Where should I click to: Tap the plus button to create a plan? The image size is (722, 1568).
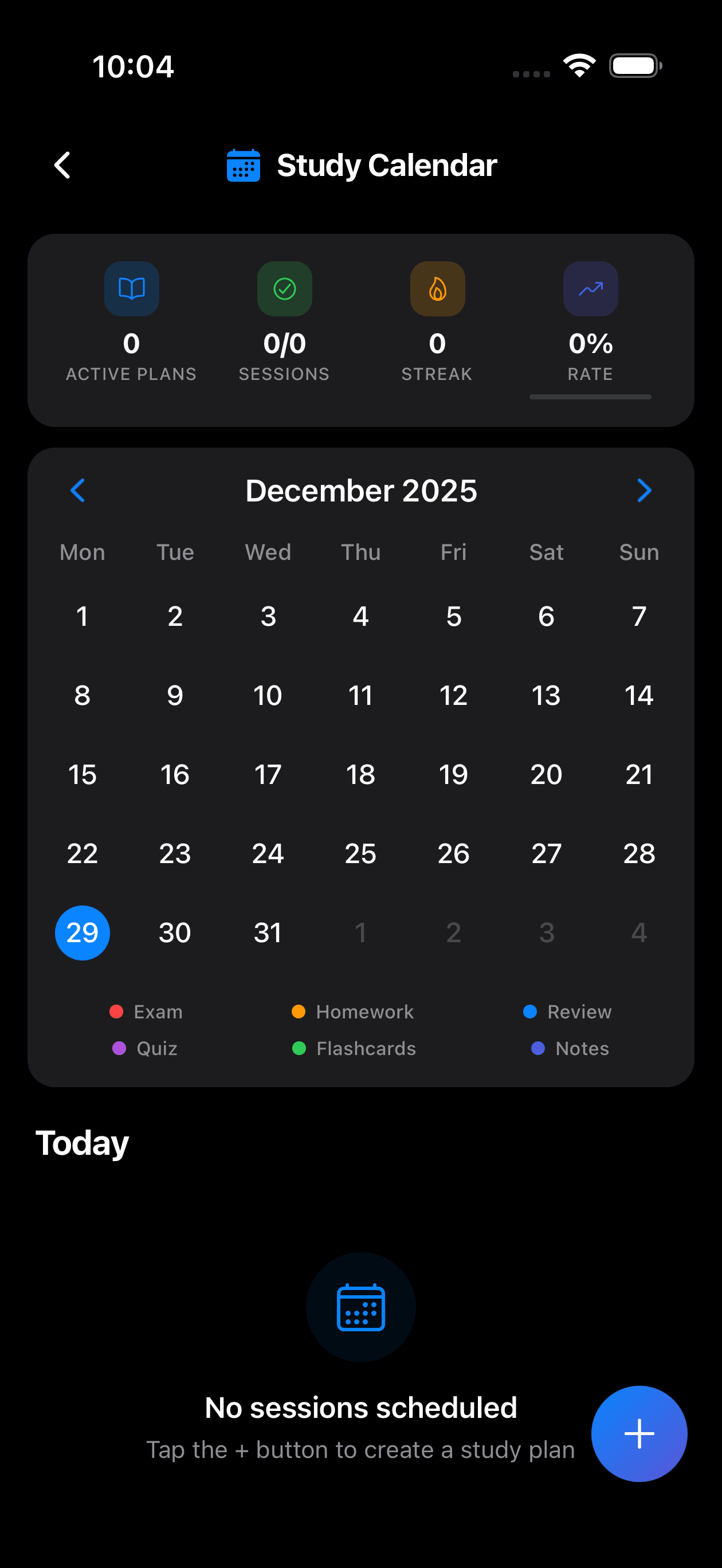[638, 1433]
